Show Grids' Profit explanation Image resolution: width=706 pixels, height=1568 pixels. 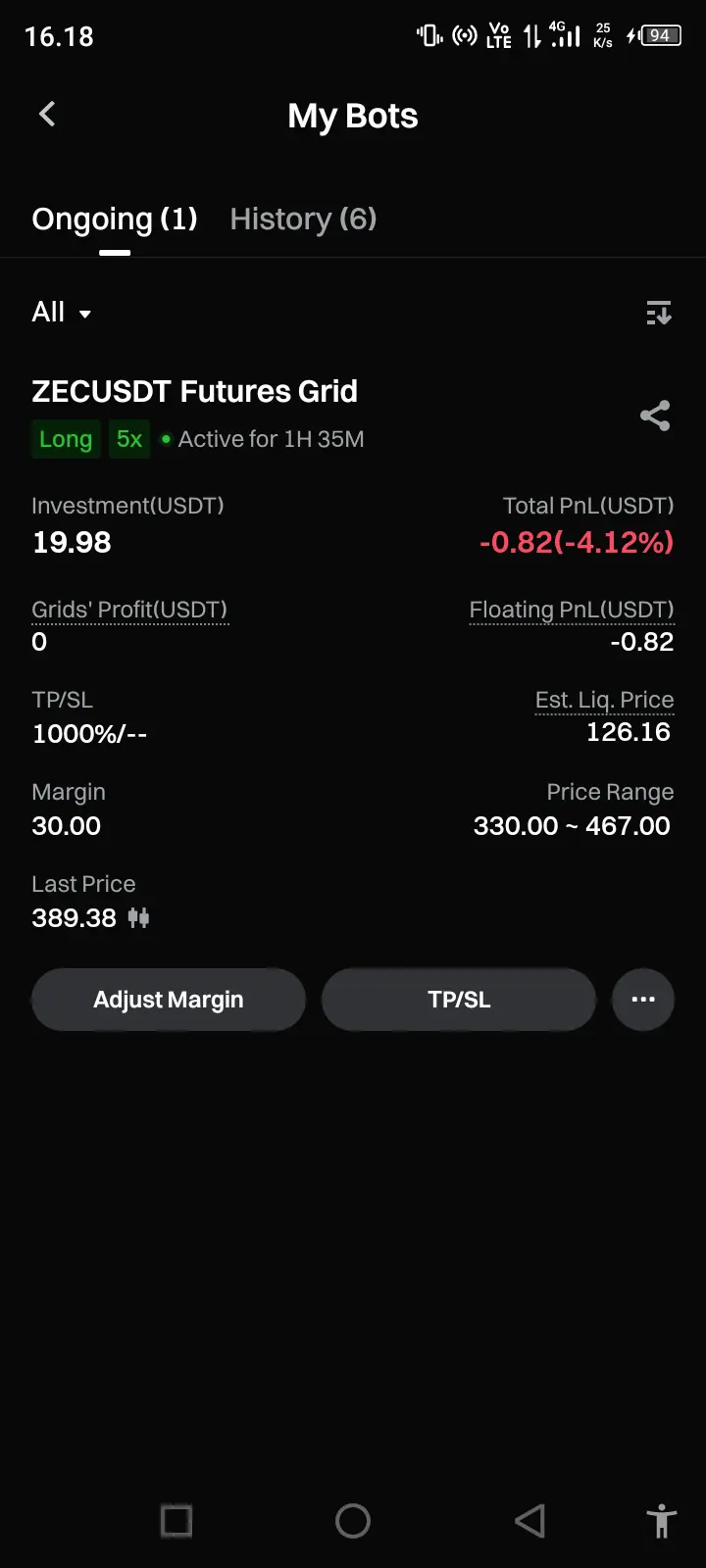click(129, 610)
